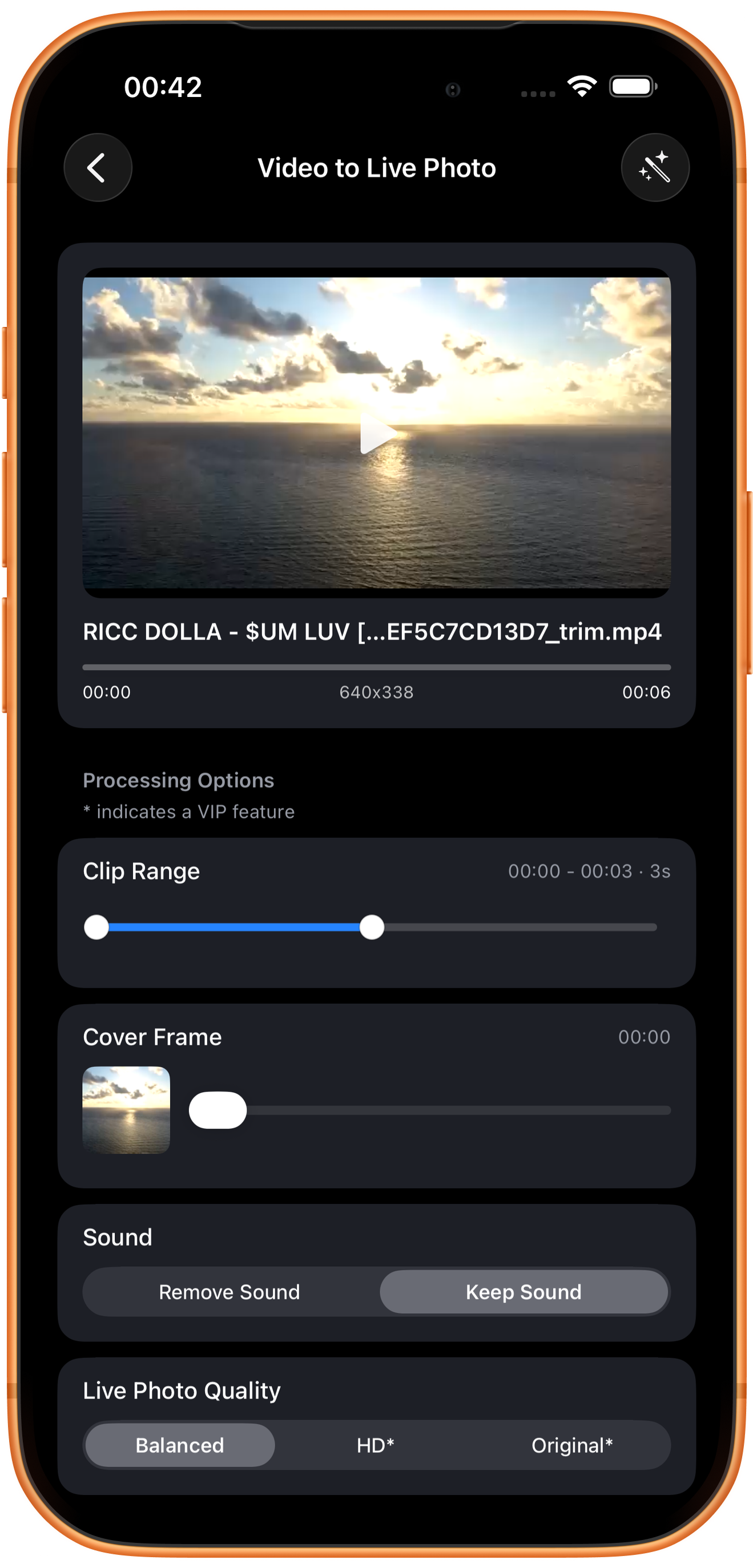Switch quality to Original*
Viewport: 753px width, 1568px height.
click(572, 1445)
